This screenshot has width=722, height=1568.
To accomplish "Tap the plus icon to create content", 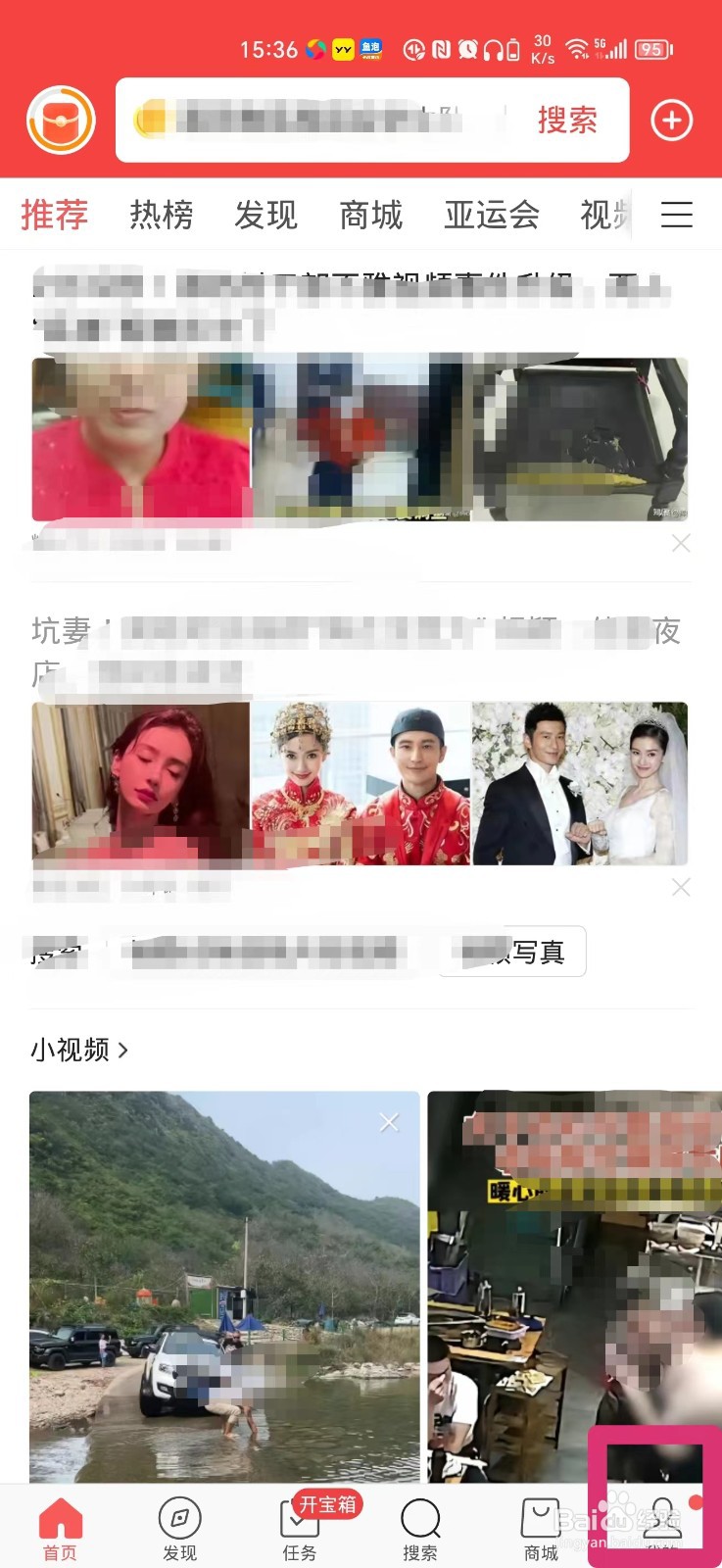I will tap(671, 120).
